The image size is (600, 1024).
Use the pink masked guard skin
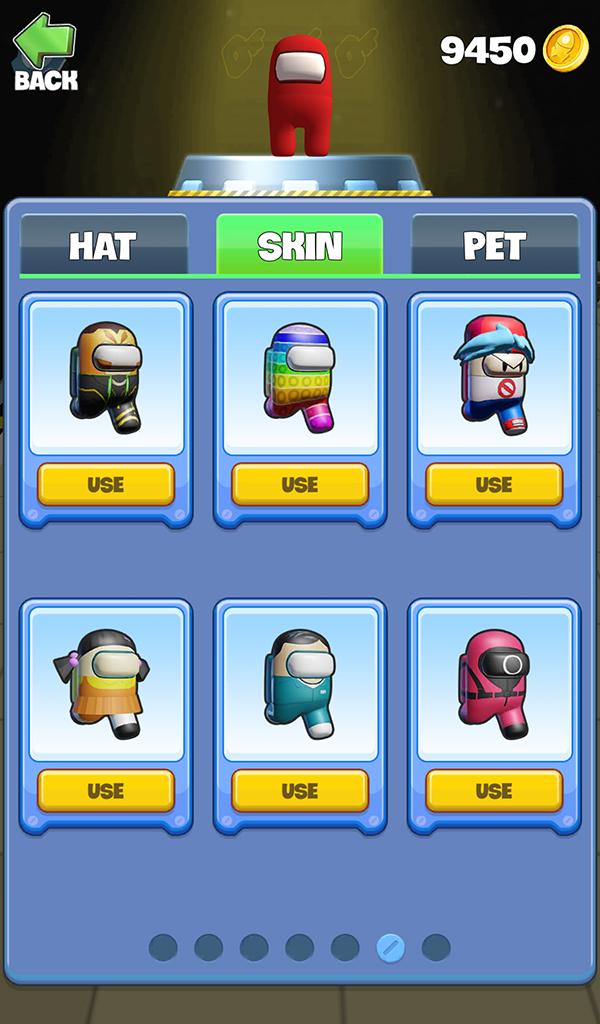[x=494, y=791]
